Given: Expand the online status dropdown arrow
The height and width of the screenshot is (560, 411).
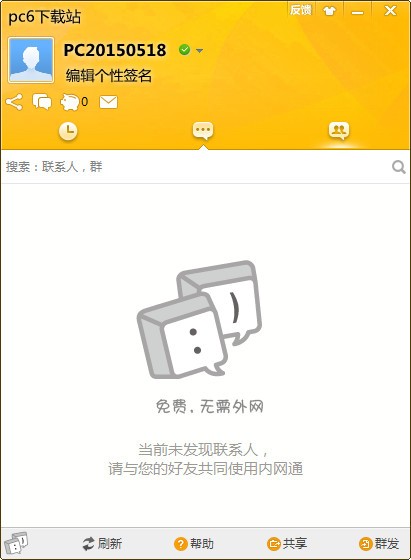Looking at the screenshot, I should (x=200, y=50).
